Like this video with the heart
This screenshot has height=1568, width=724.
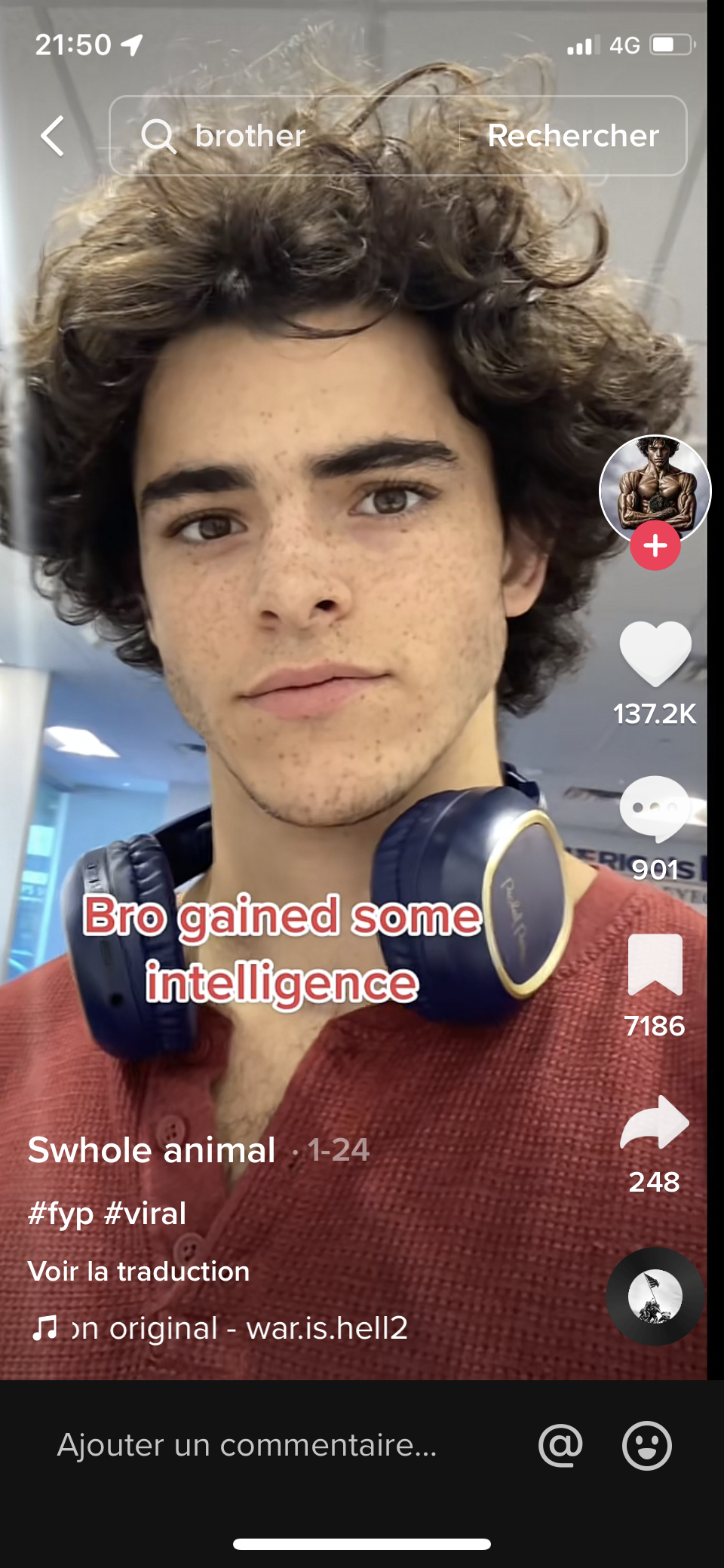[655, 654]
